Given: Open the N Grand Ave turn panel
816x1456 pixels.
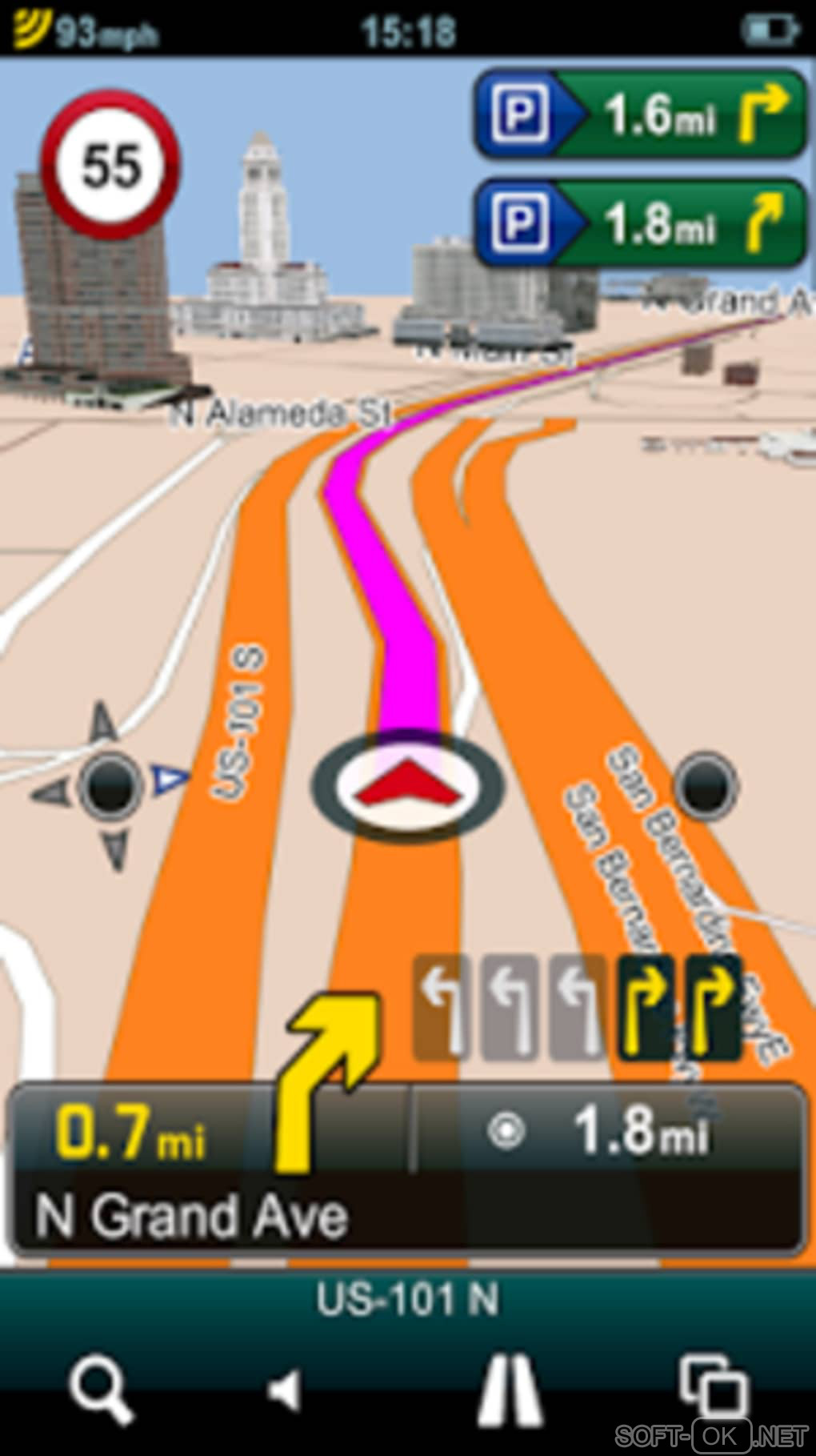Looking at the screenshot, I should 208,1170.
